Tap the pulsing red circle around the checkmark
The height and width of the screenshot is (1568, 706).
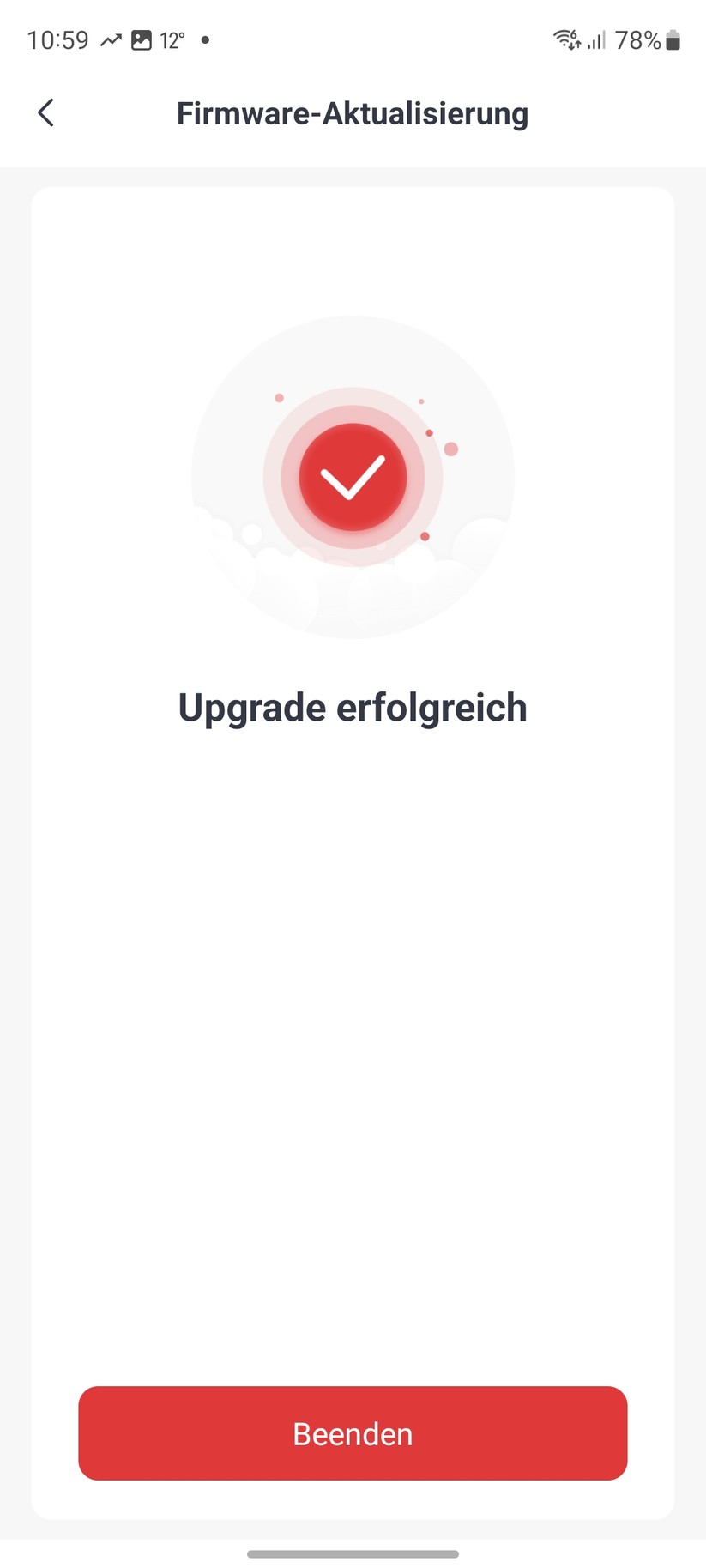pos(353,412)
